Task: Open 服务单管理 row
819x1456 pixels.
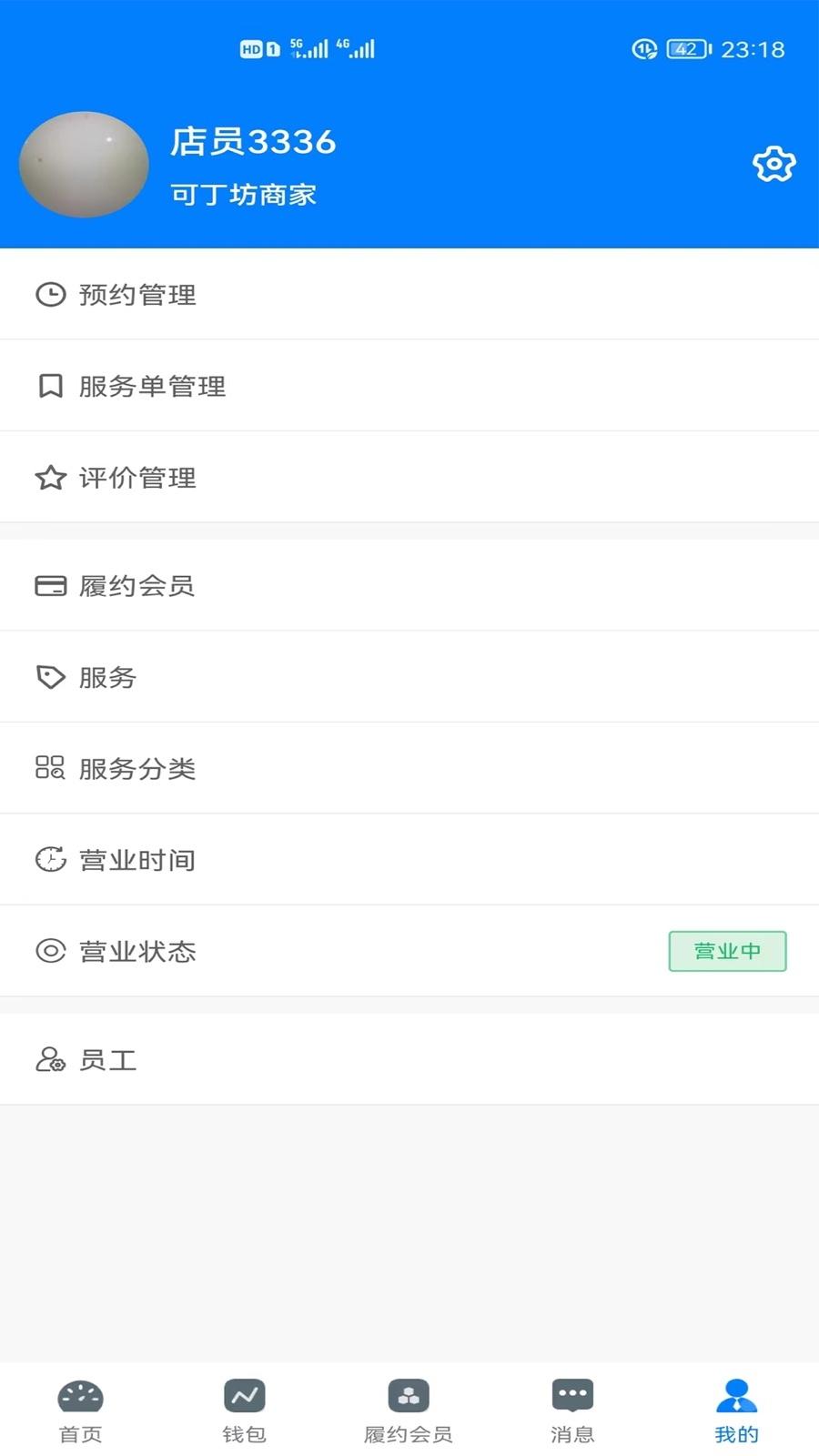Action: pos(409,386)
